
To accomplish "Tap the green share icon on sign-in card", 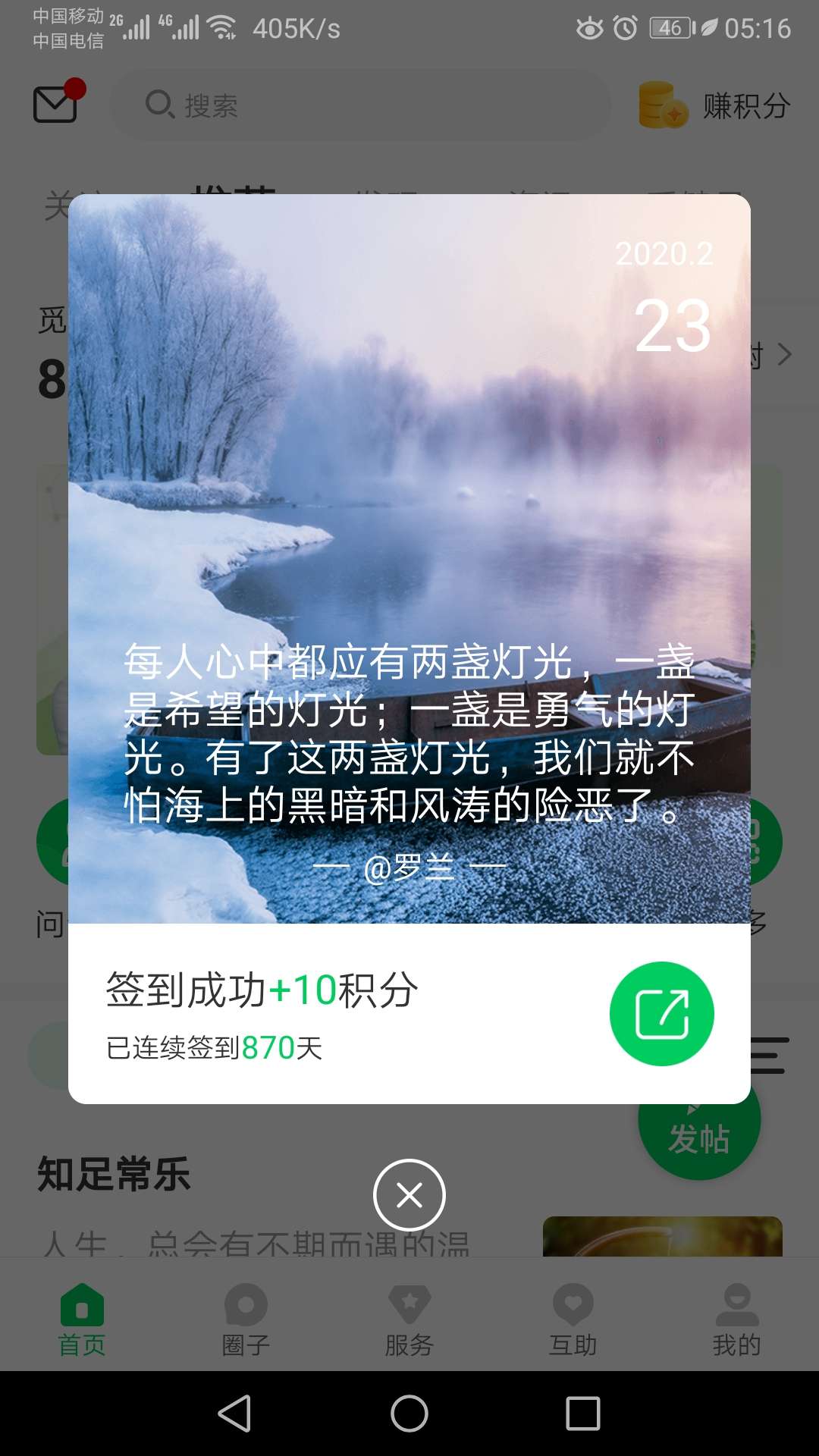I will (x=661, y=1015).
